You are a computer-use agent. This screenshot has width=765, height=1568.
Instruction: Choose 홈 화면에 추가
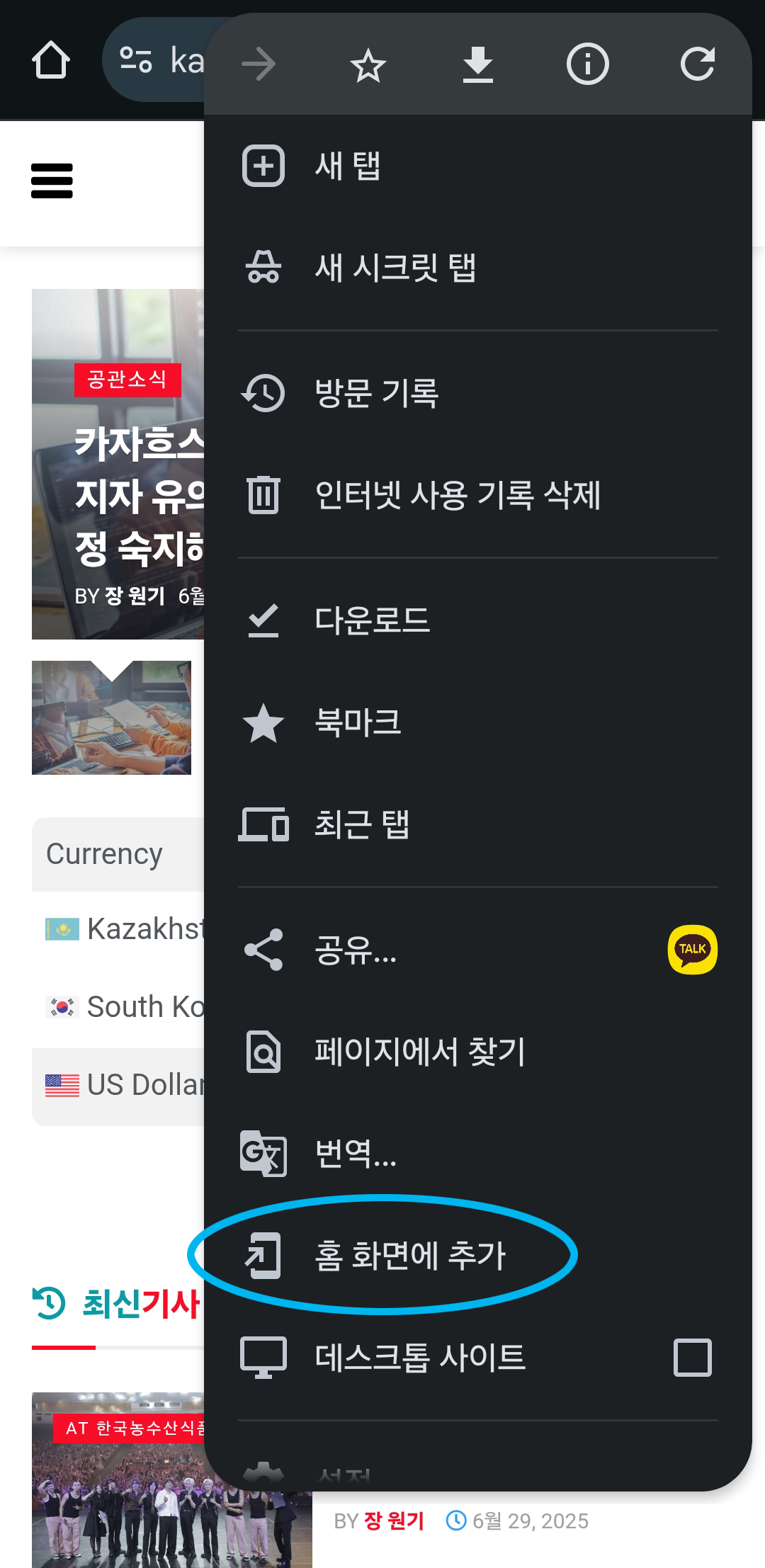coord(409,1256)
